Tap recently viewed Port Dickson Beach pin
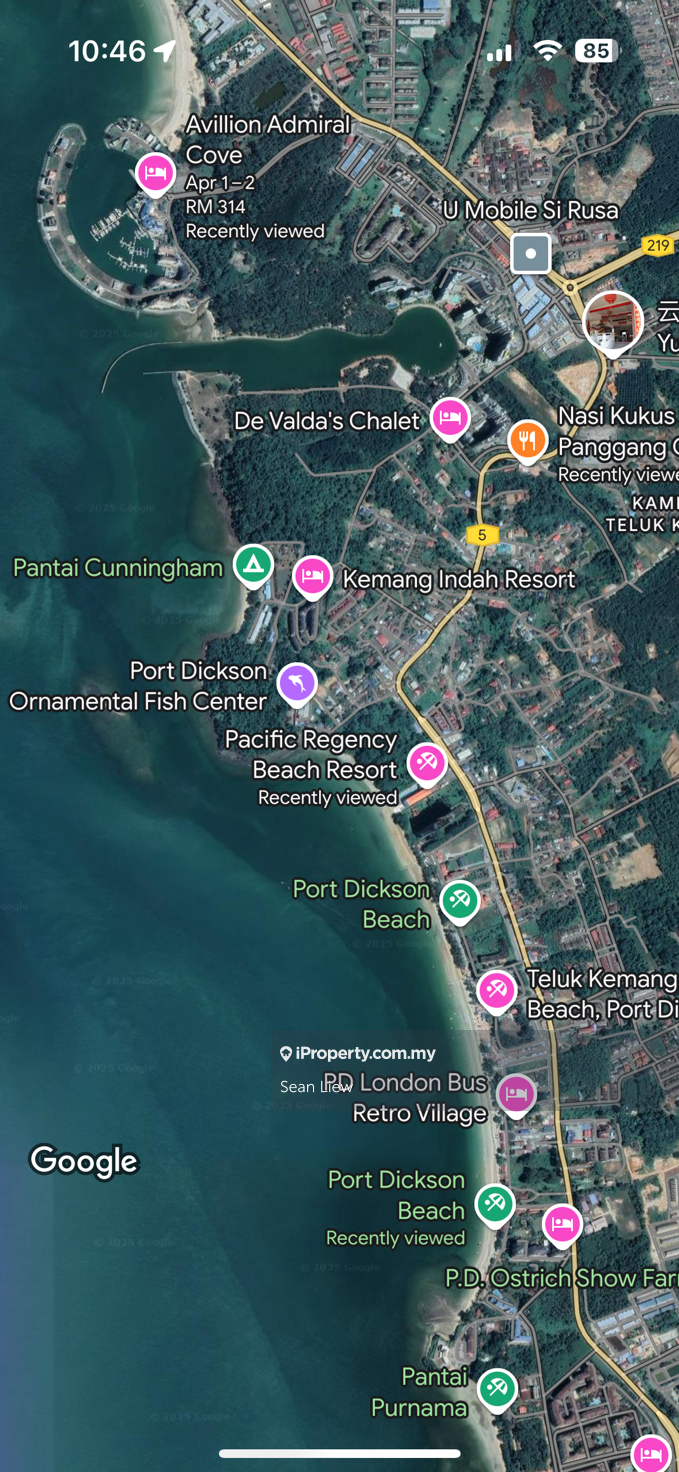 coord(494,1204)
